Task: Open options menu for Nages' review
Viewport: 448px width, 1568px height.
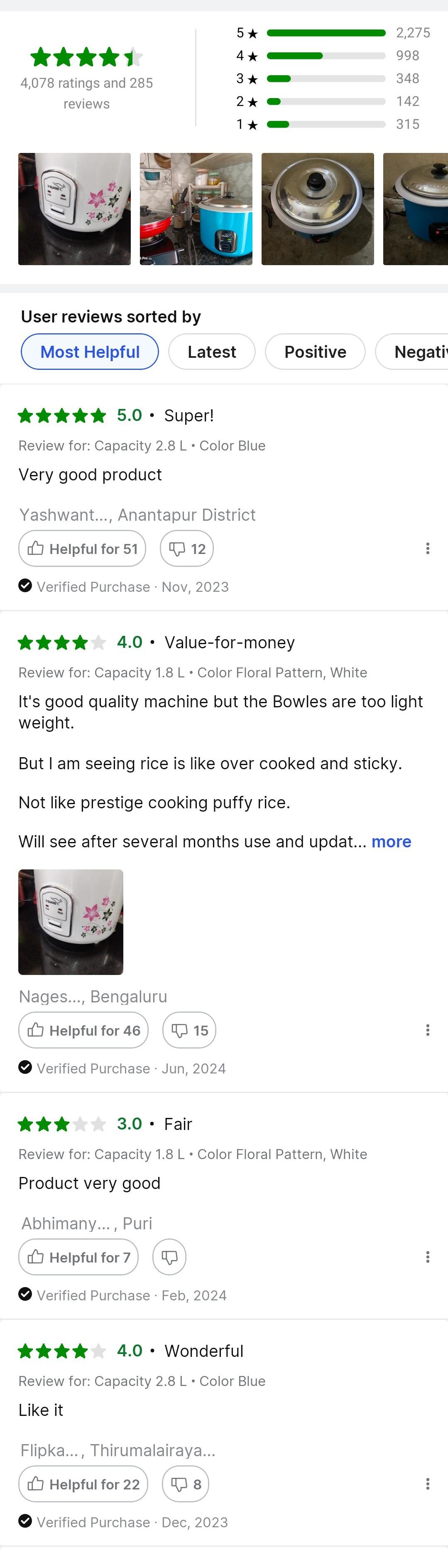Action: point(427,1030)
